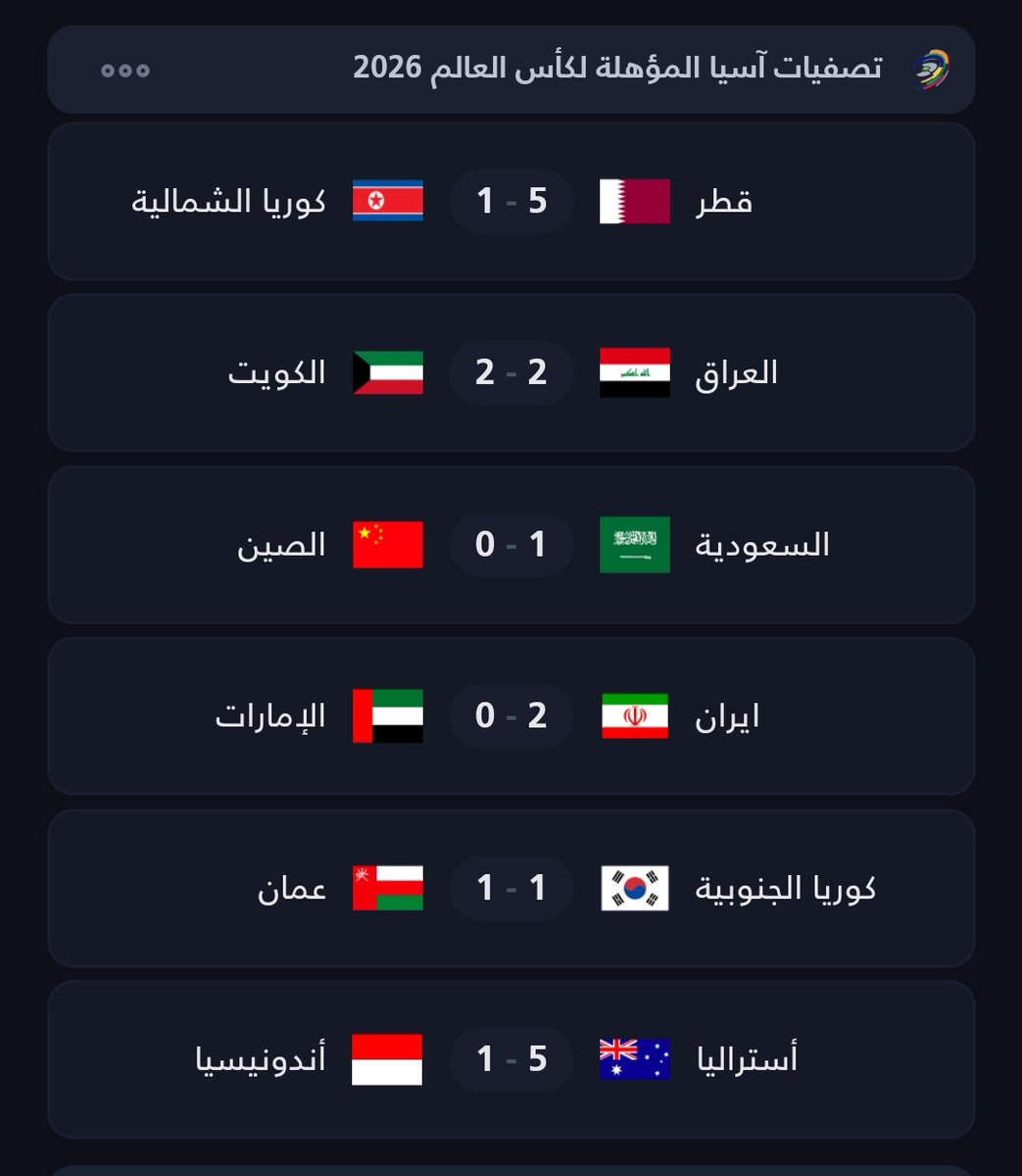Open the 2026 World Cup Asian qualifiers header
The height and width of the screenshot is (1176, 1022).
coord(617,69)
